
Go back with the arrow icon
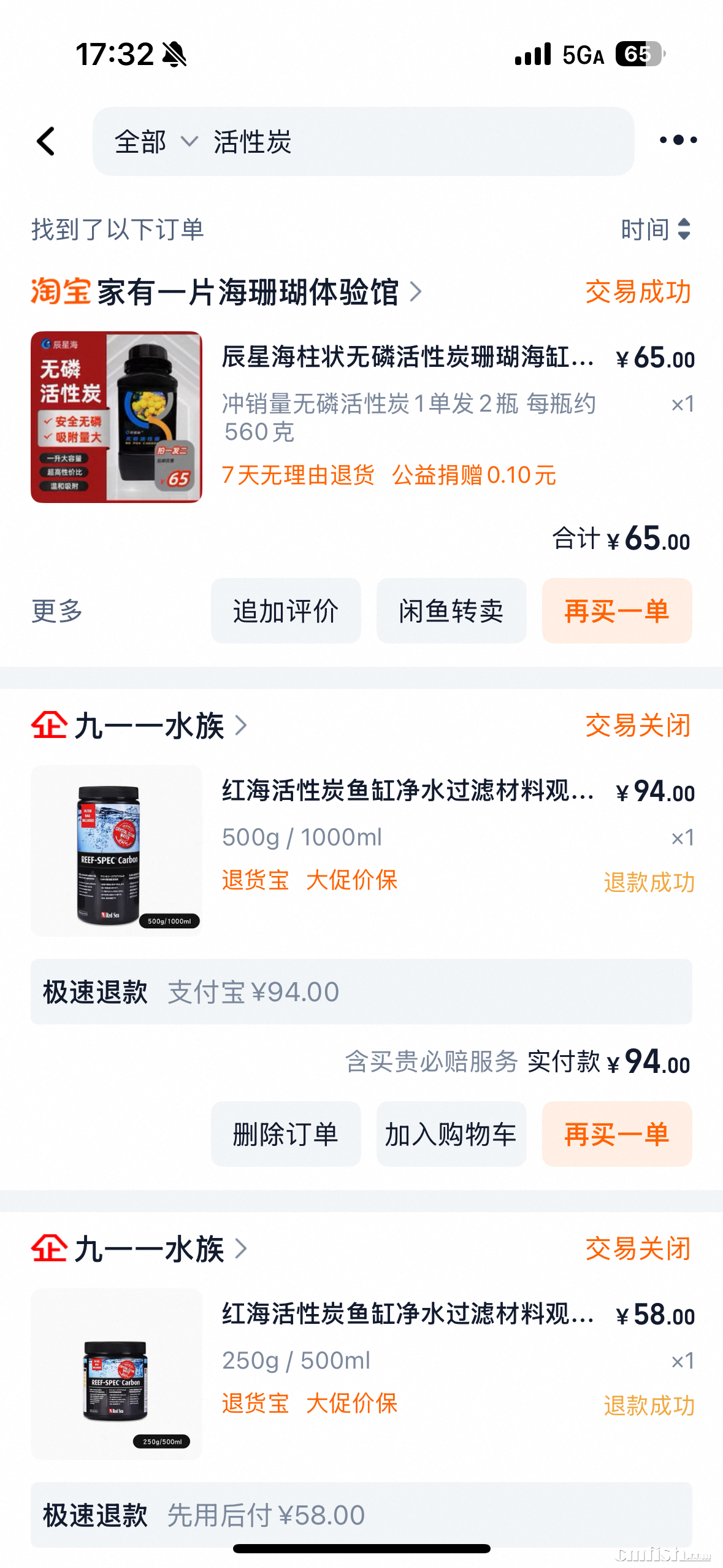click(47, 142)
